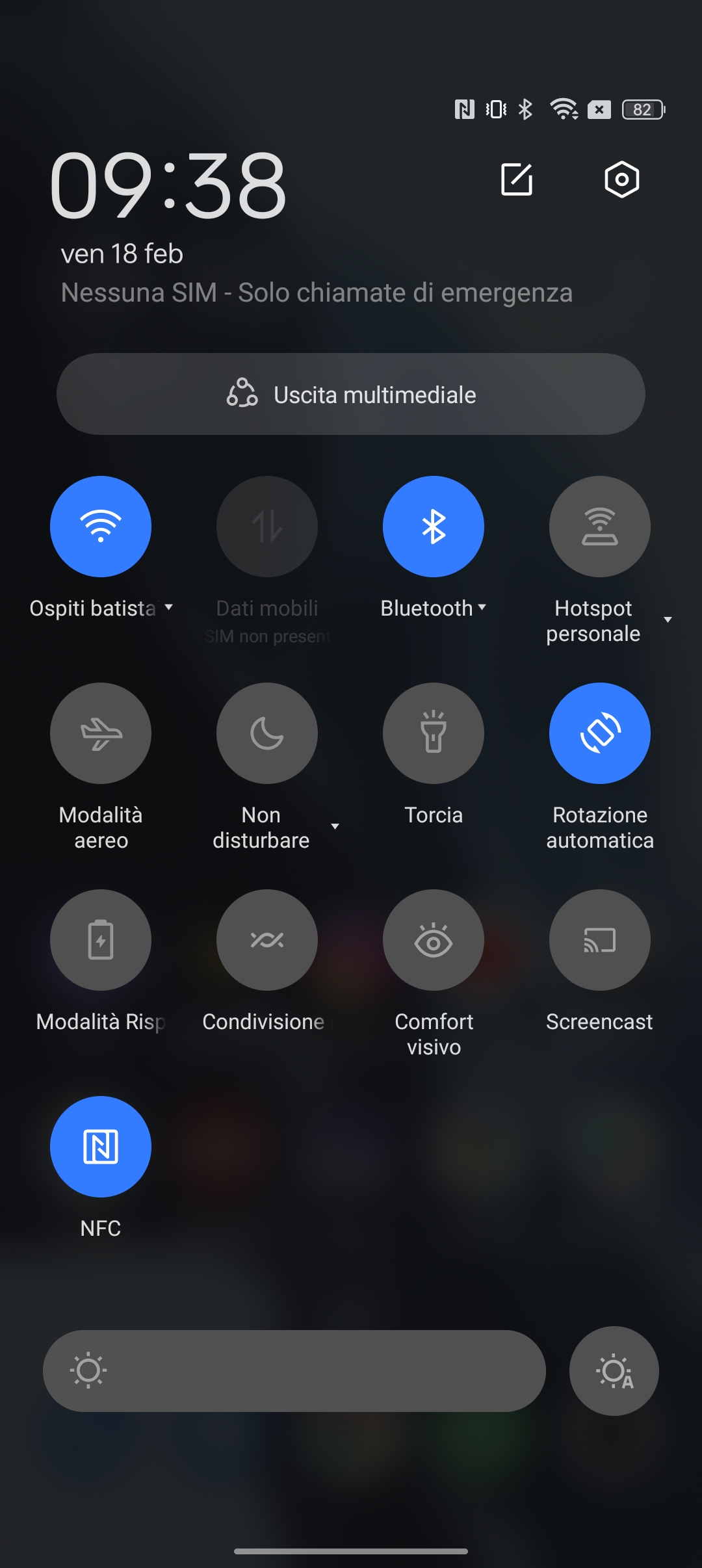Switch on the Torcia flashlight
702x1568 pixels.
(434, 733)
